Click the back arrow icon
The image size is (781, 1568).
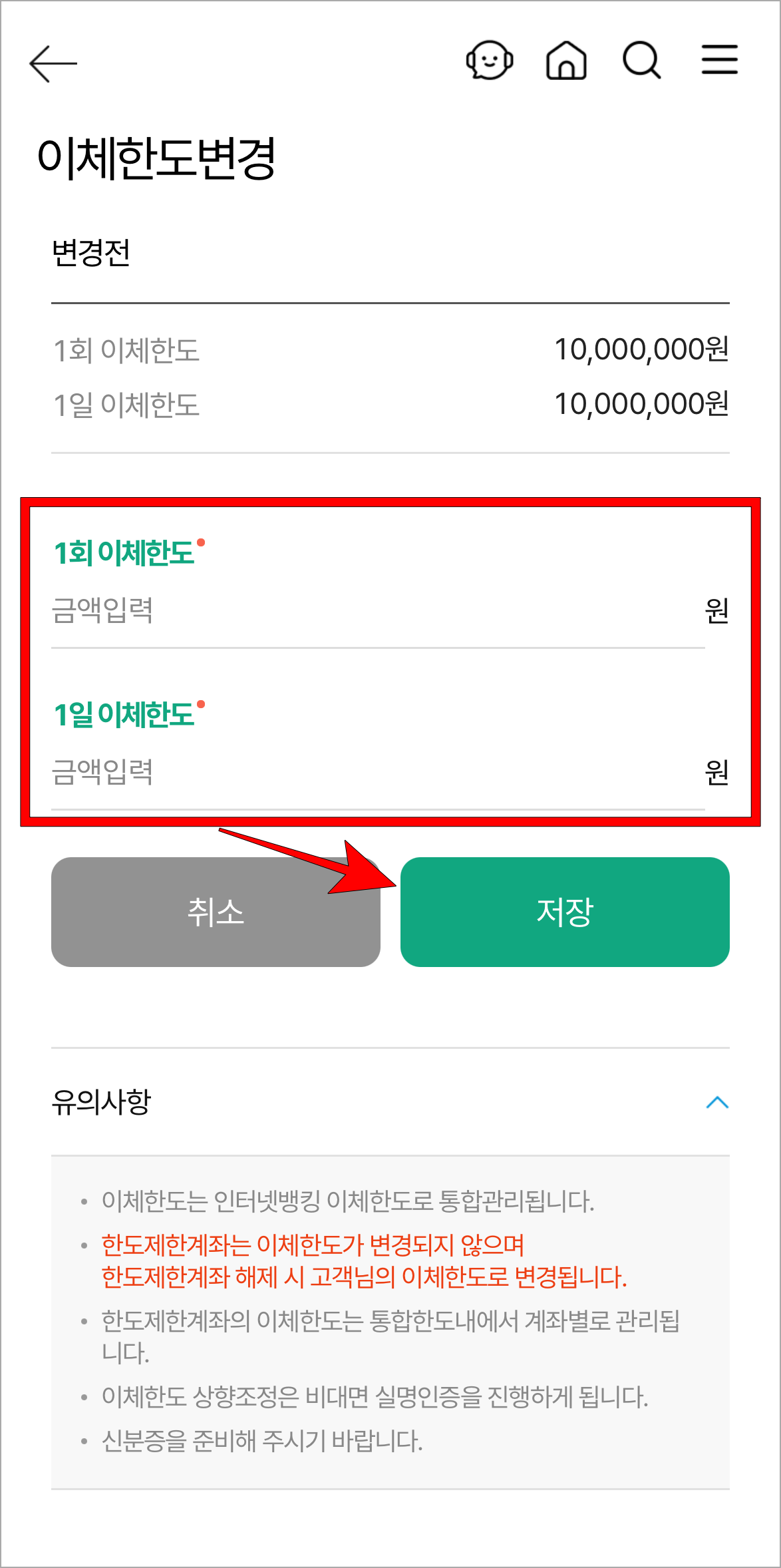click(53, 62)
